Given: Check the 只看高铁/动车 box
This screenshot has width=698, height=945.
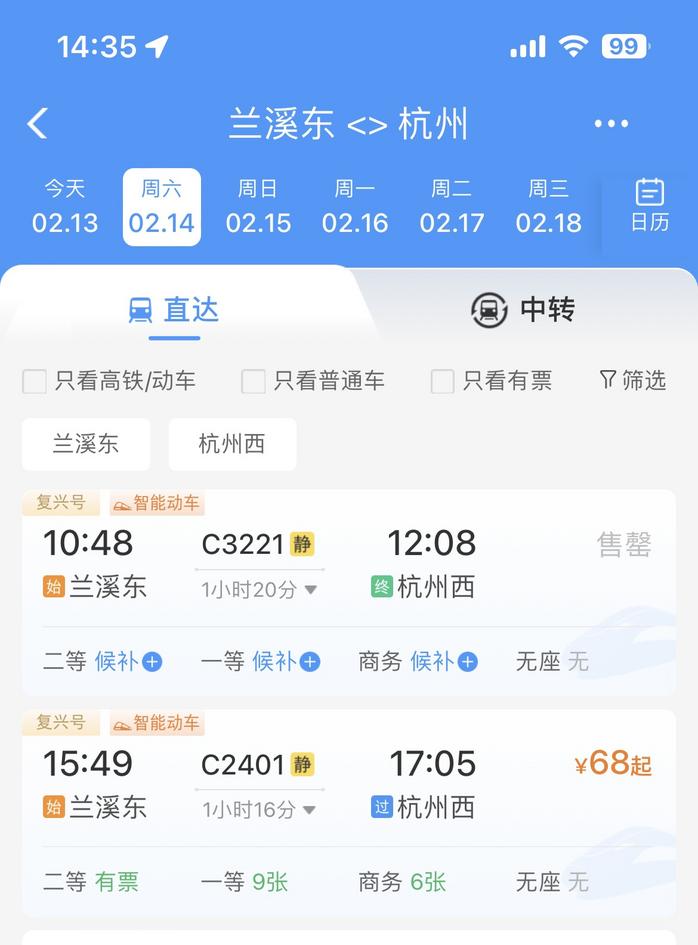Looking at the screenshot, I should tap(35, 381).
